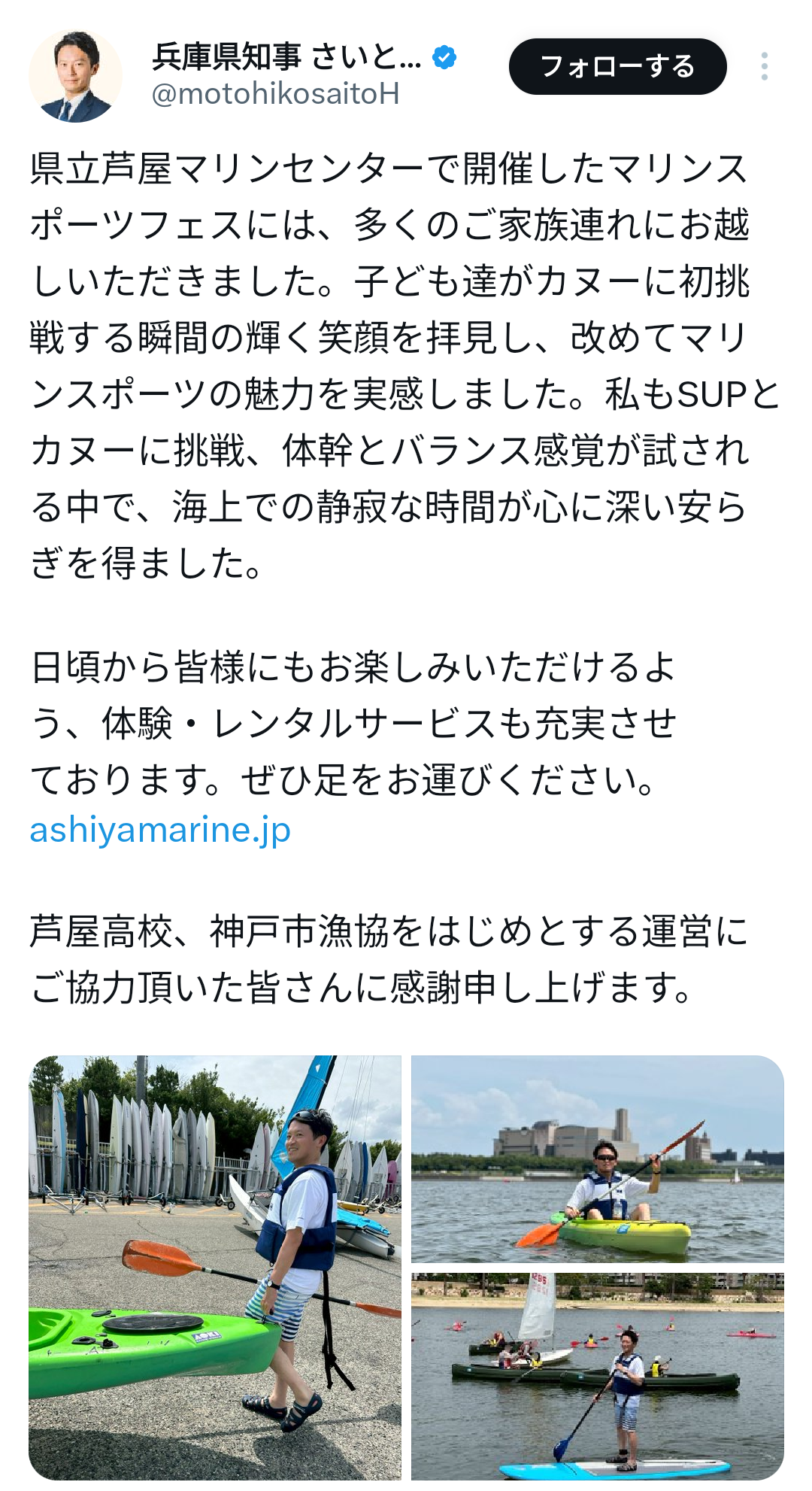Image resolution: width=812 pixels, height=1491 pixels.
Task: Tap the フォローする button
Action: (617, 67)
